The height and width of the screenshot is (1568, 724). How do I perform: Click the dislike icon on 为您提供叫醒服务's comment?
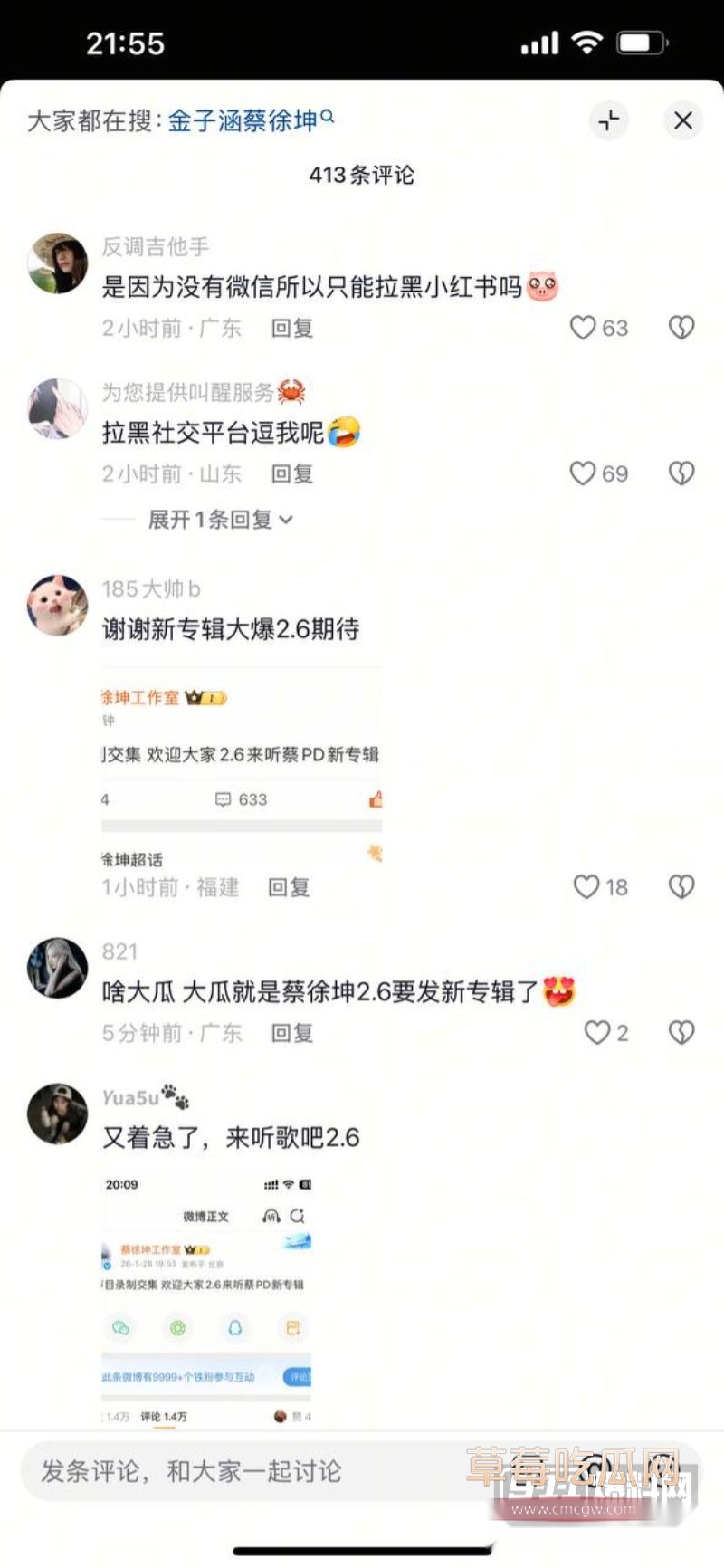tap(681, 473)
